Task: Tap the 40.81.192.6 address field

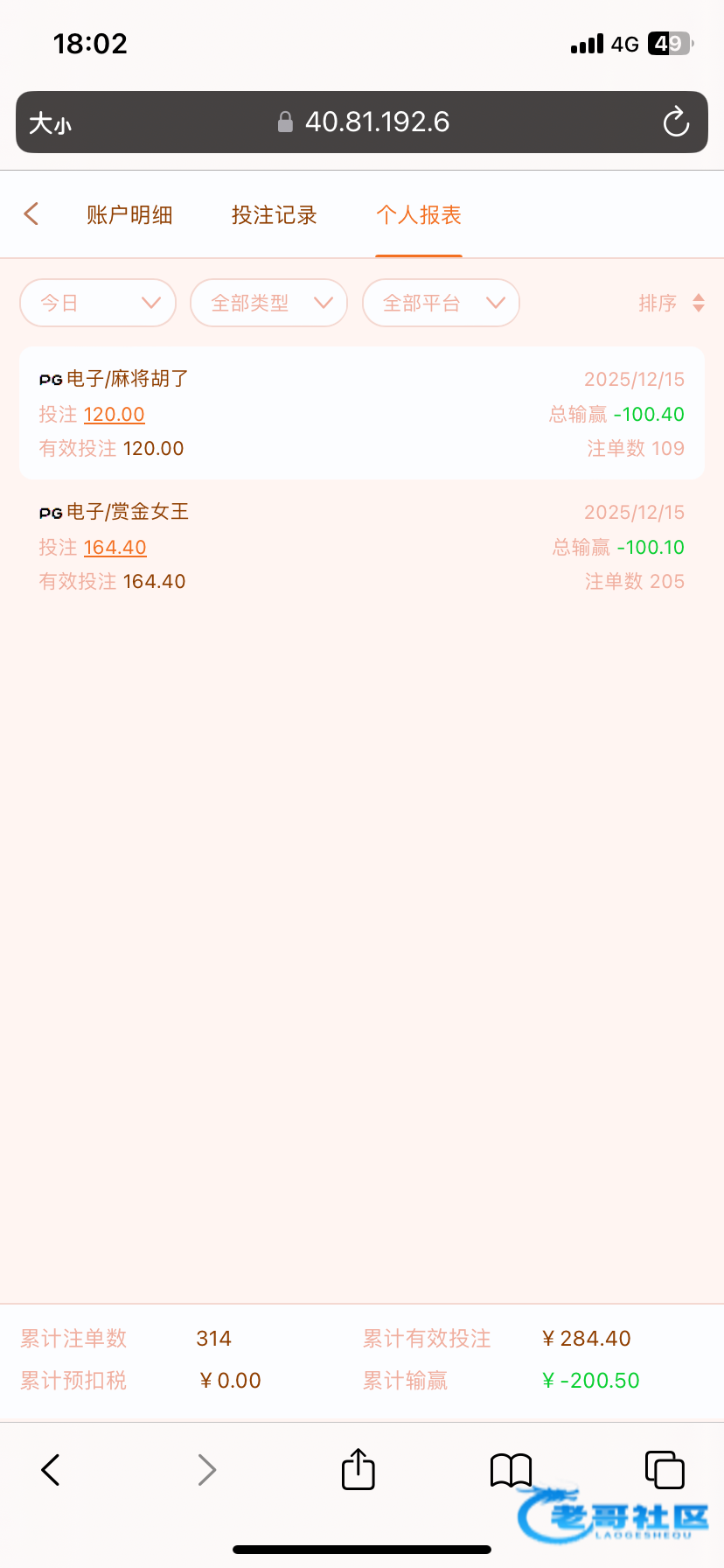Action: click(376, 122)
